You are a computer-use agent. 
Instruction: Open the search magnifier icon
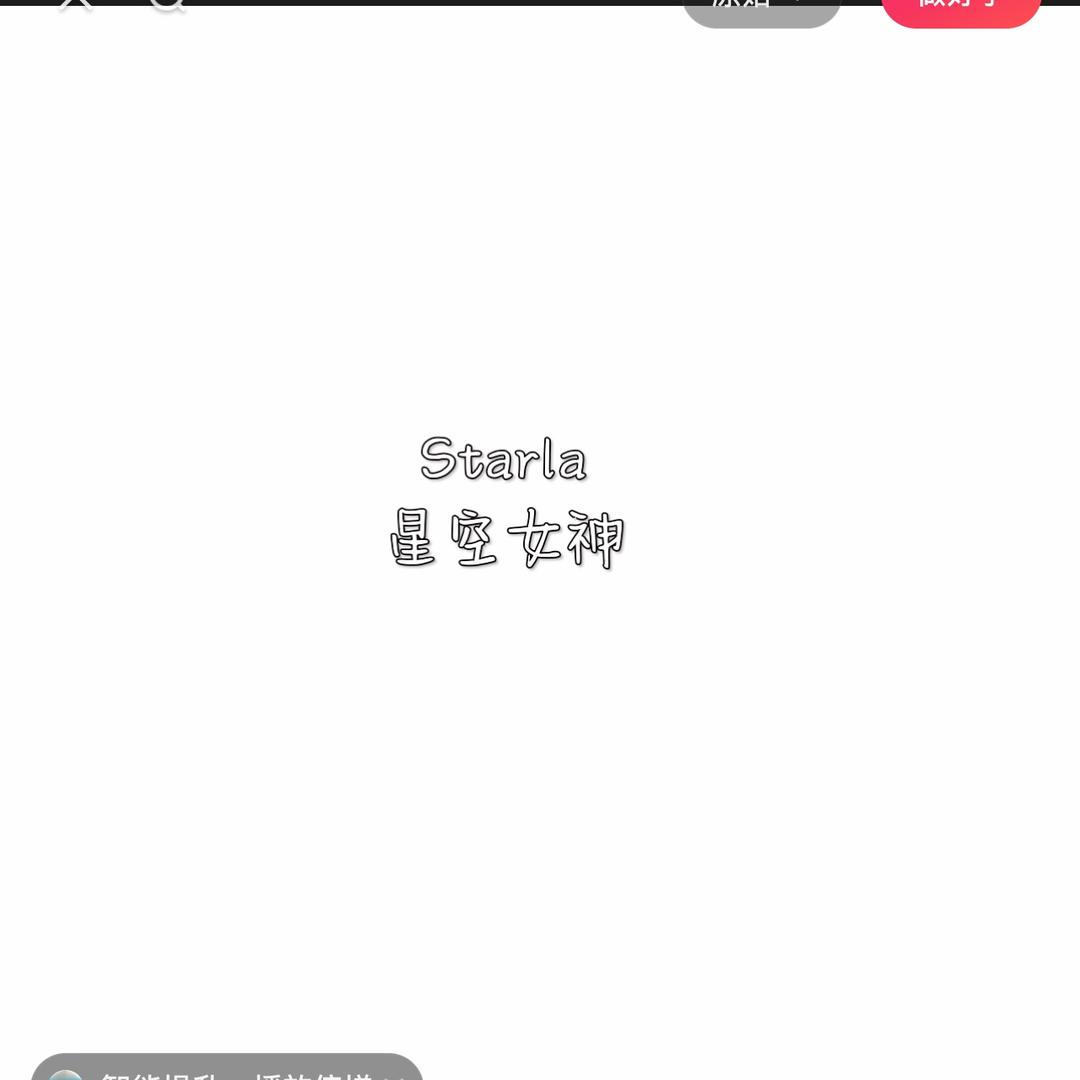167,5
